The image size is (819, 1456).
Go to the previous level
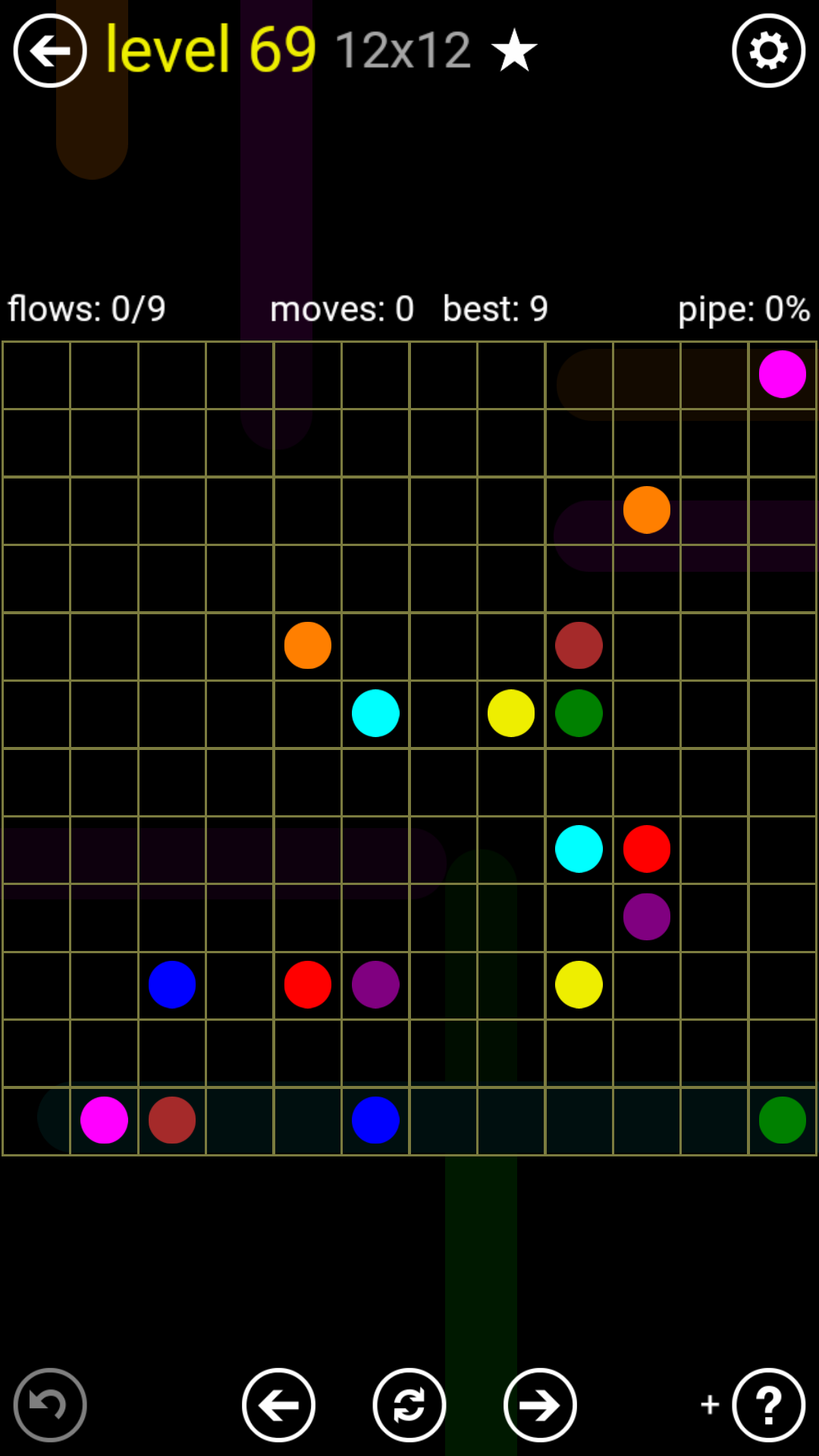278,1405
